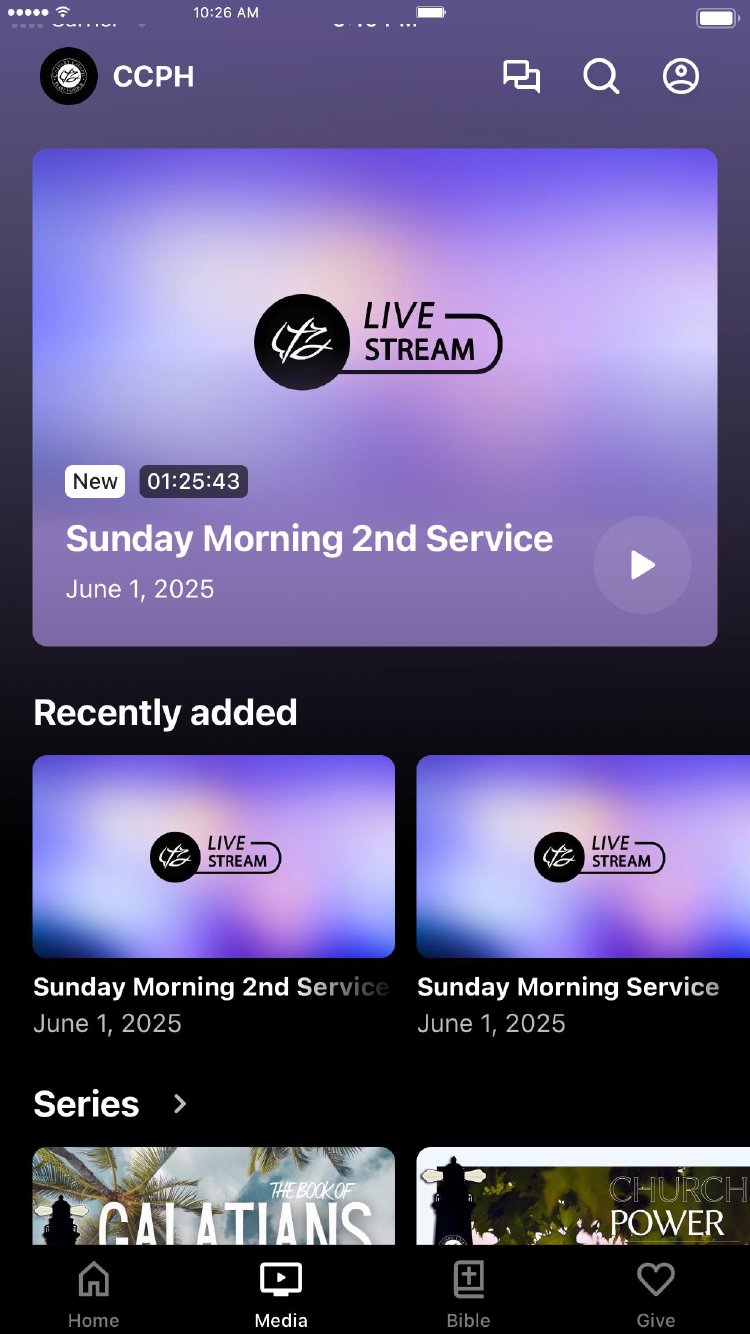Expand the Series section chevron
This screenshot has width=750, height=1334.
(180, 1104)
